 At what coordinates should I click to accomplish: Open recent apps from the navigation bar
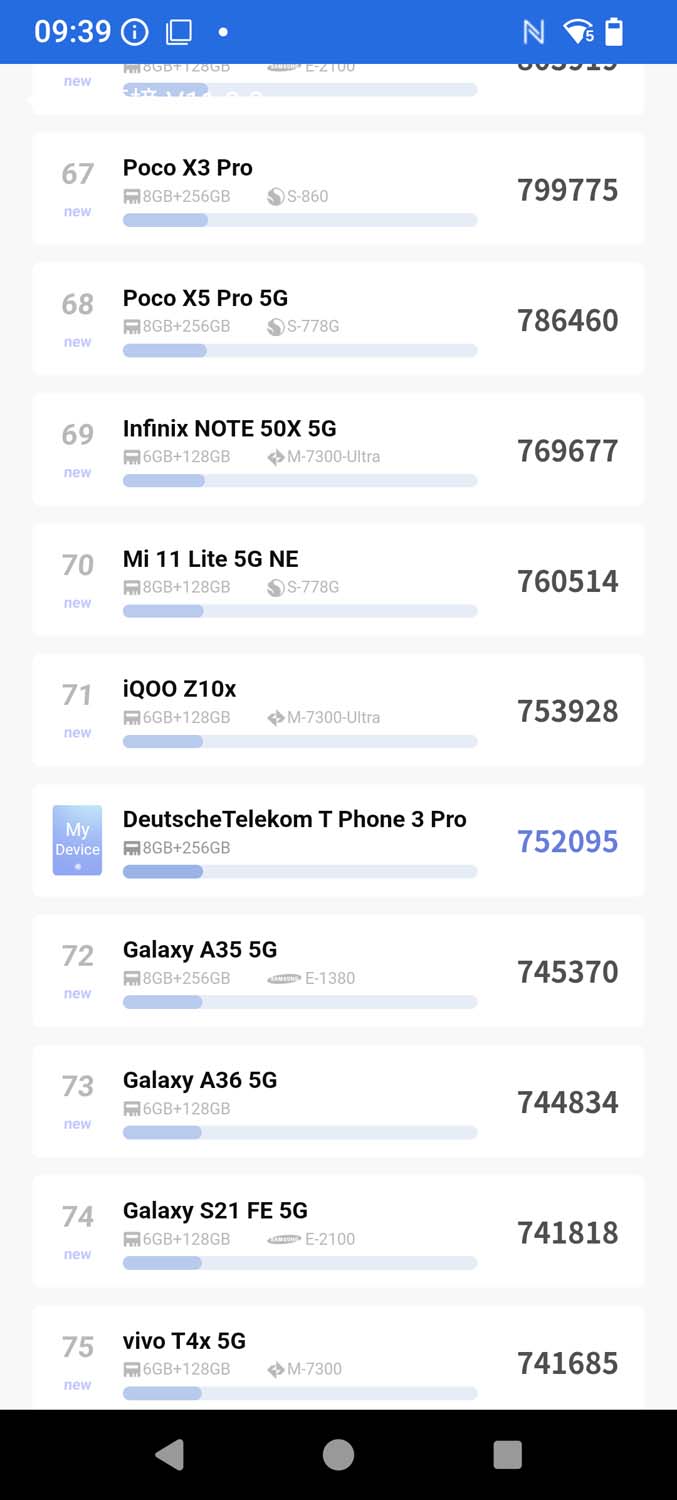[507, 1455]
